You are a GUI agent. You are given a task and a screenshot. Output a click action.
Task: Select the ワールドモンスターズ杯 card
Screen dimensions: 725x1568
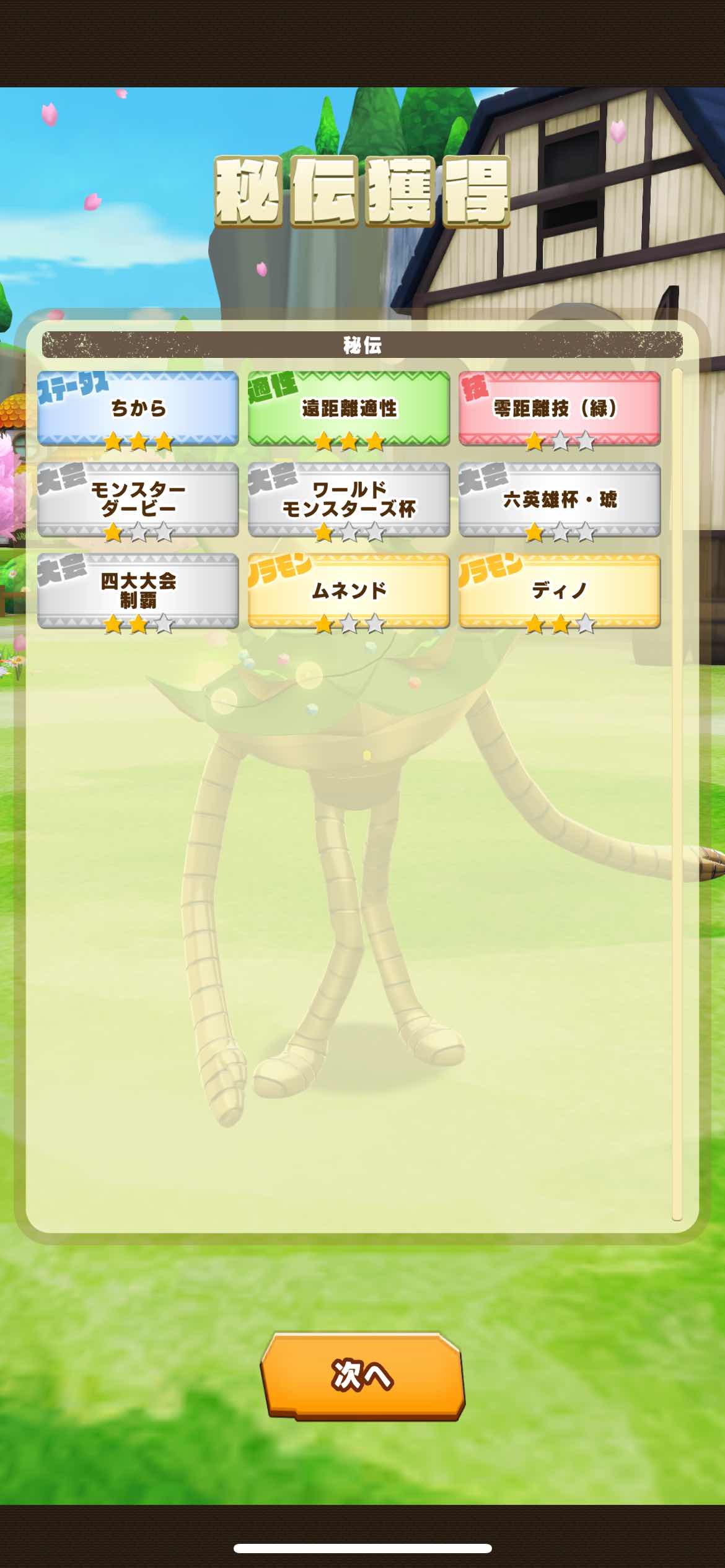(x=349, y=499)
